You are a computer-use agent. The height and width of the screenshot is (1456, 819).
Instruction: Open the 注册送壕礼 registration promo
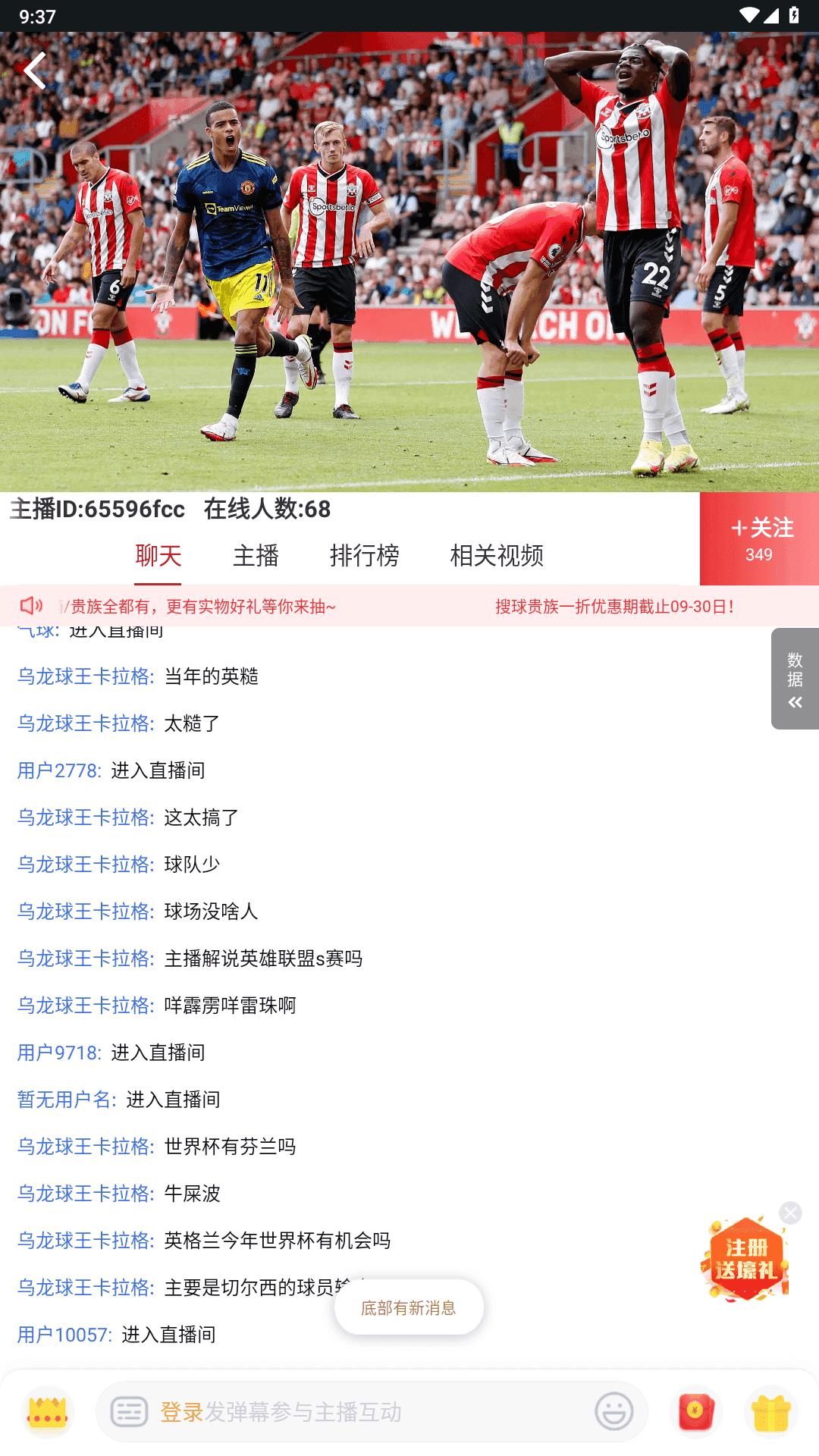click(745, 1260)
